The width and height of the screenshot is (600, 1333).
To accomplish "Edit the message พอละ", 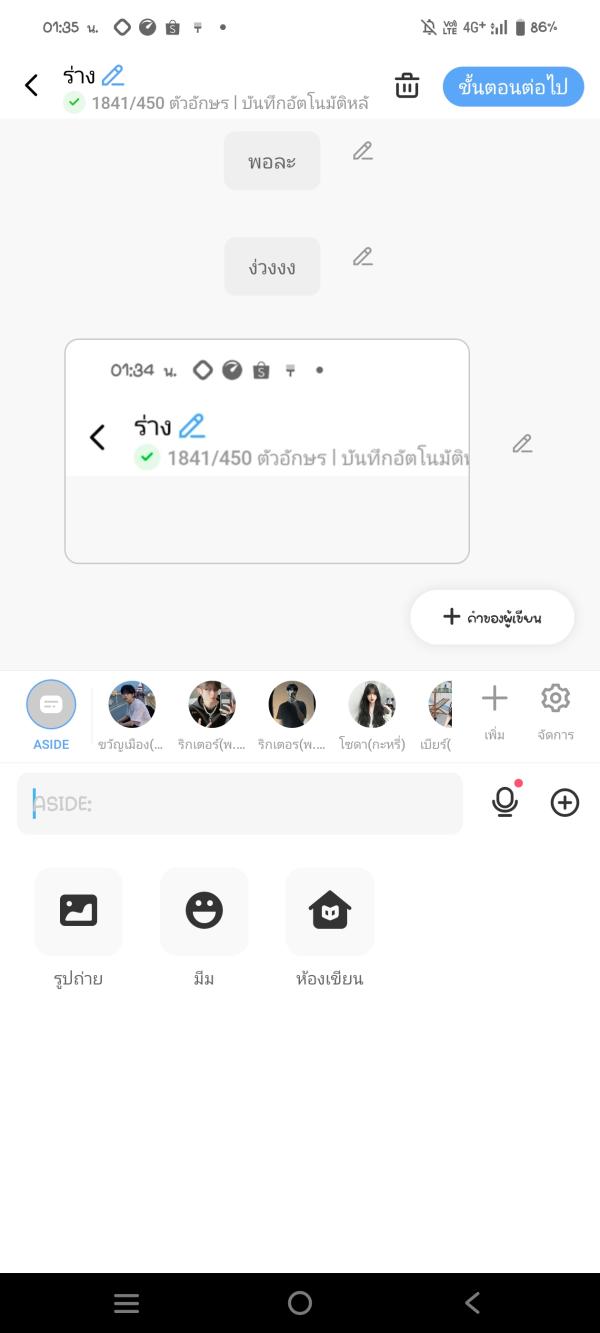I will (x=363, y=151).
